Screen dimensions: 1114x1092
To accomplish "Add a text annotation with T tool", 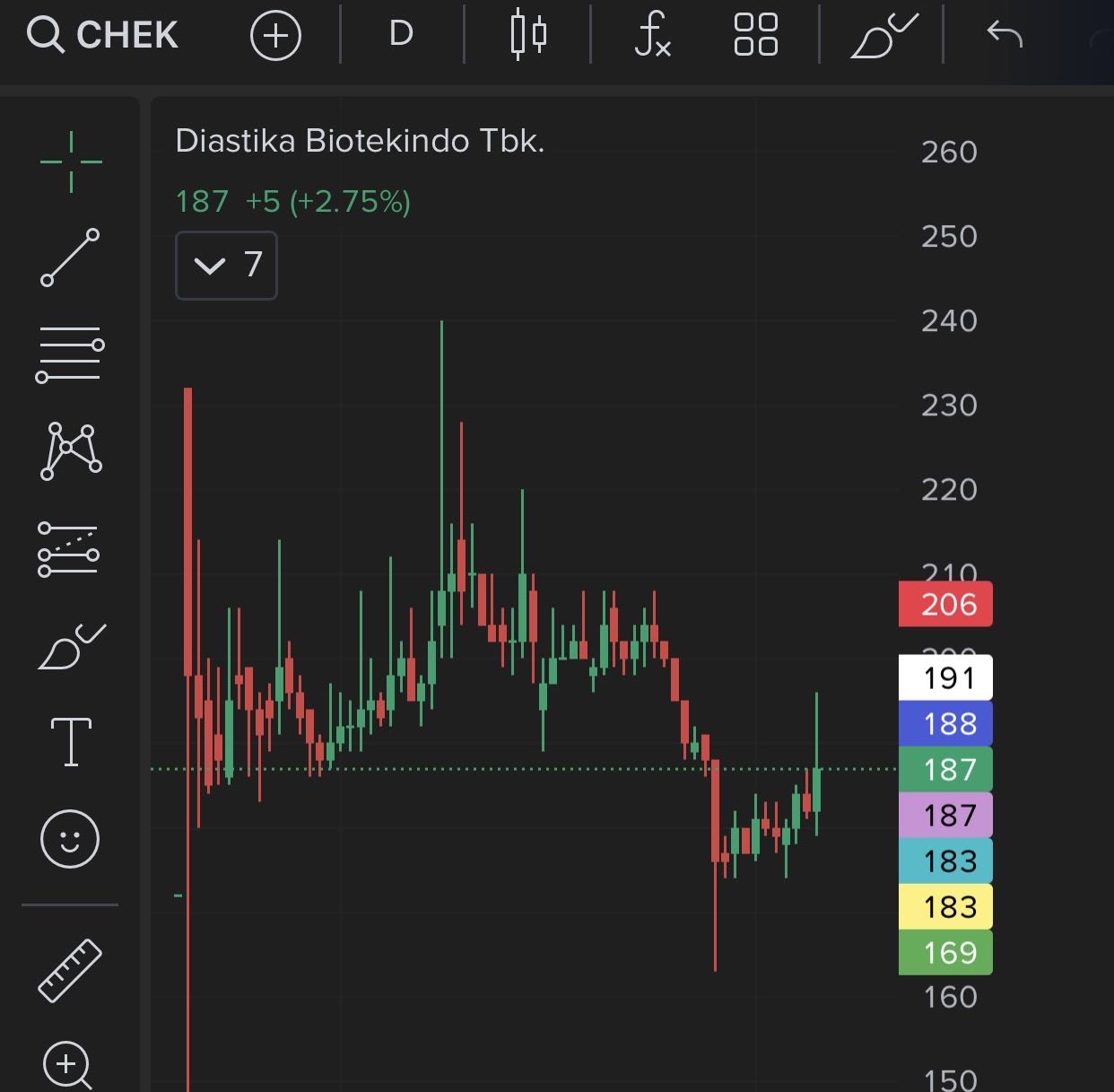I will (x=71, y=741).
